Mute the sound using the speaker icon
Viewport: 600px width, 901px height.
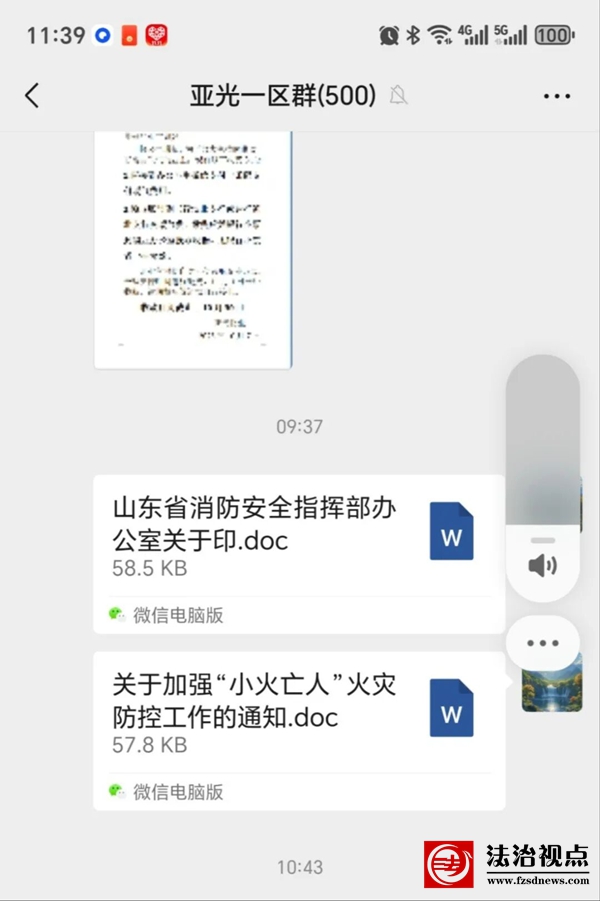tap(543, 566)
